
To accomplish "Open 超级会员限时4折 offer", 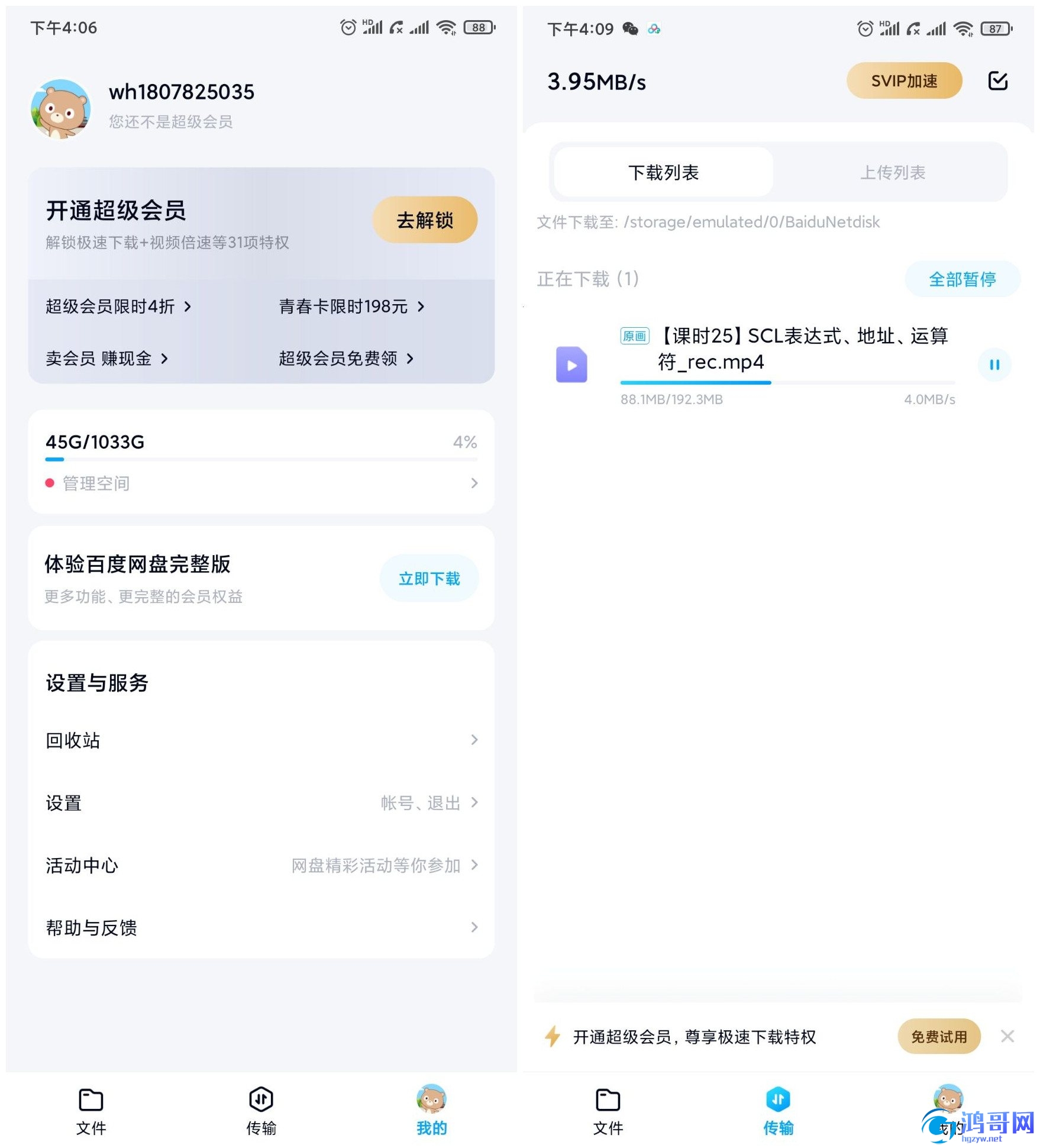I will click(x=118, y=307).
